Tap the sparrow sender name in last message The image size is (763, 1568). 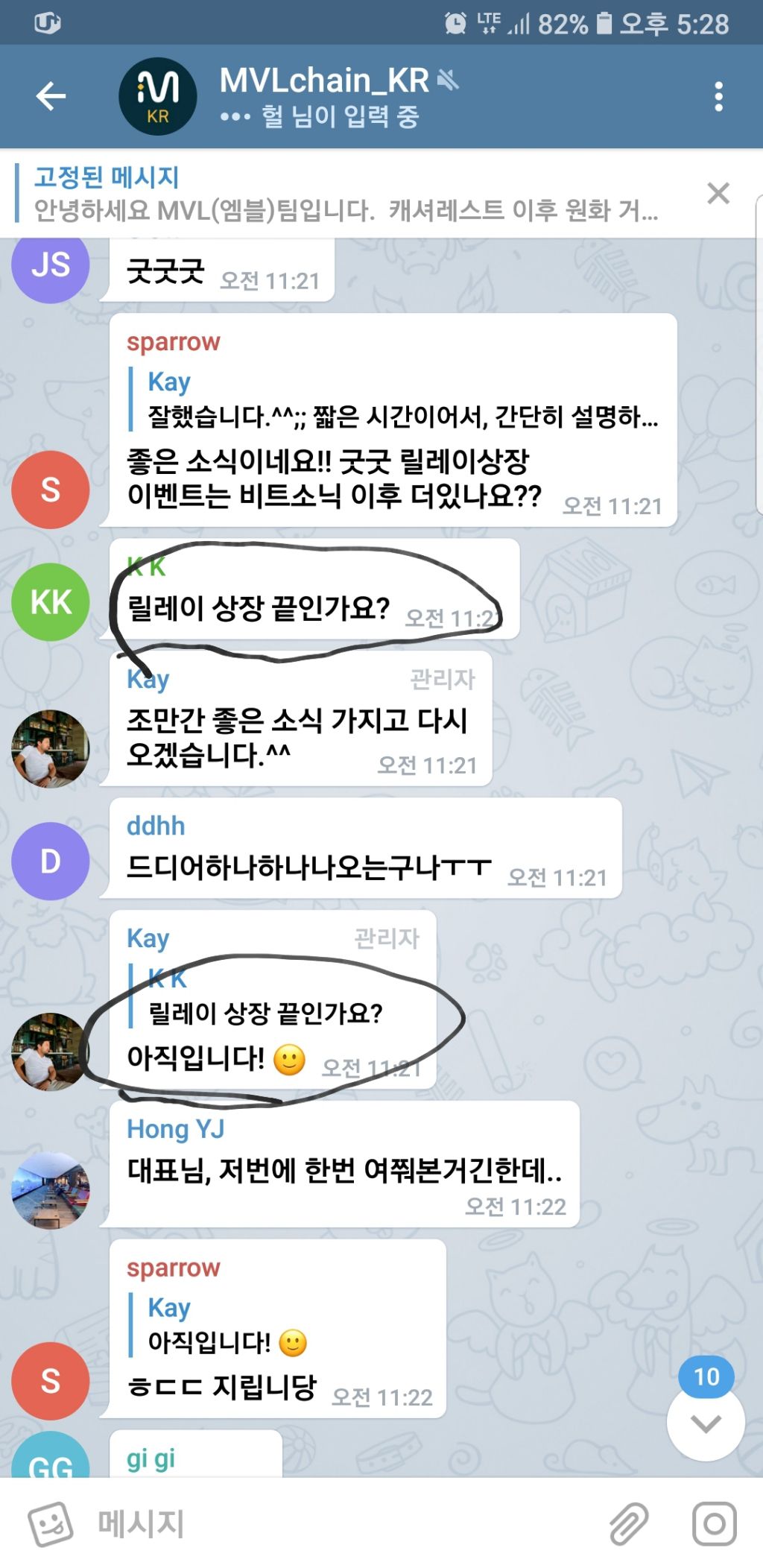point(173,1268)
